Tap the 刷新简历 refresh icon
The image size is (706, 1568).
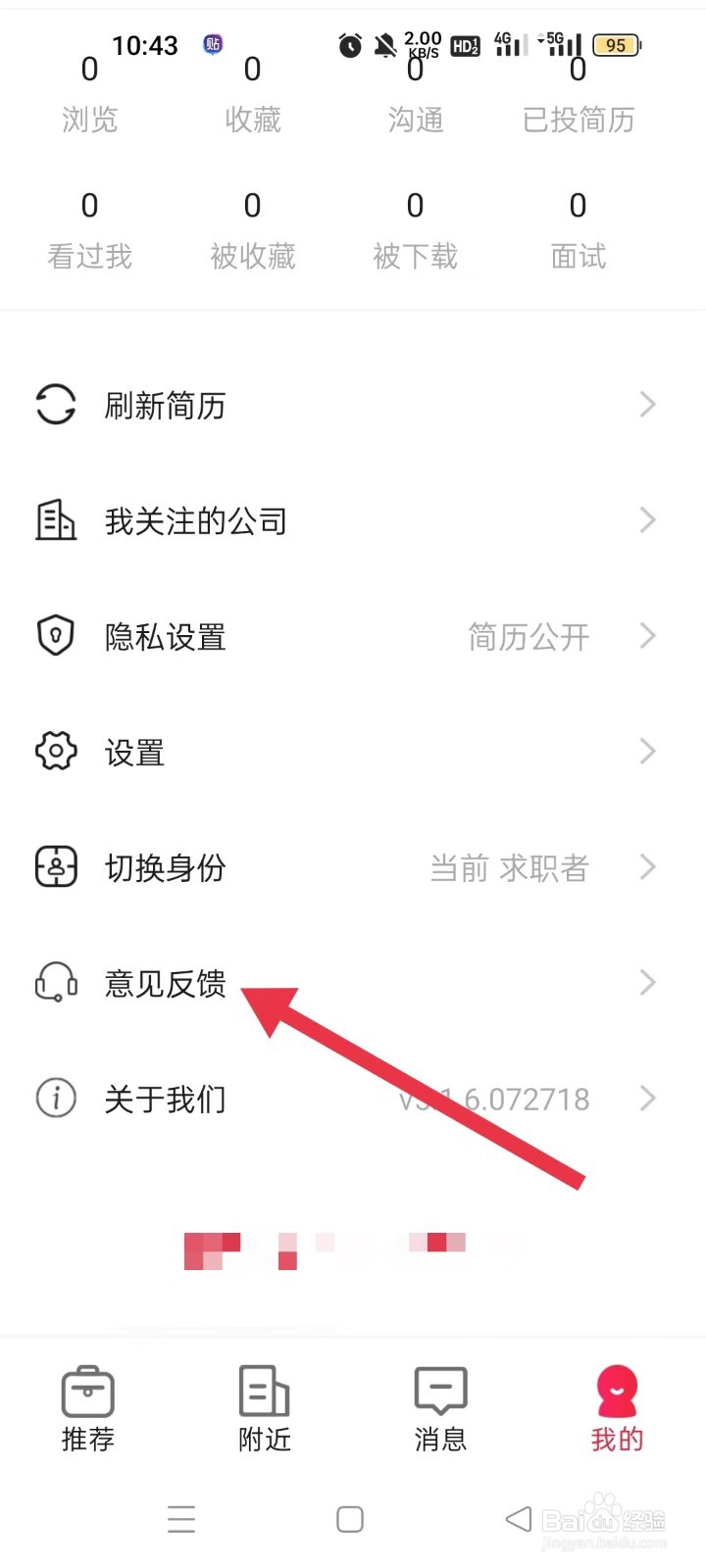56,404
